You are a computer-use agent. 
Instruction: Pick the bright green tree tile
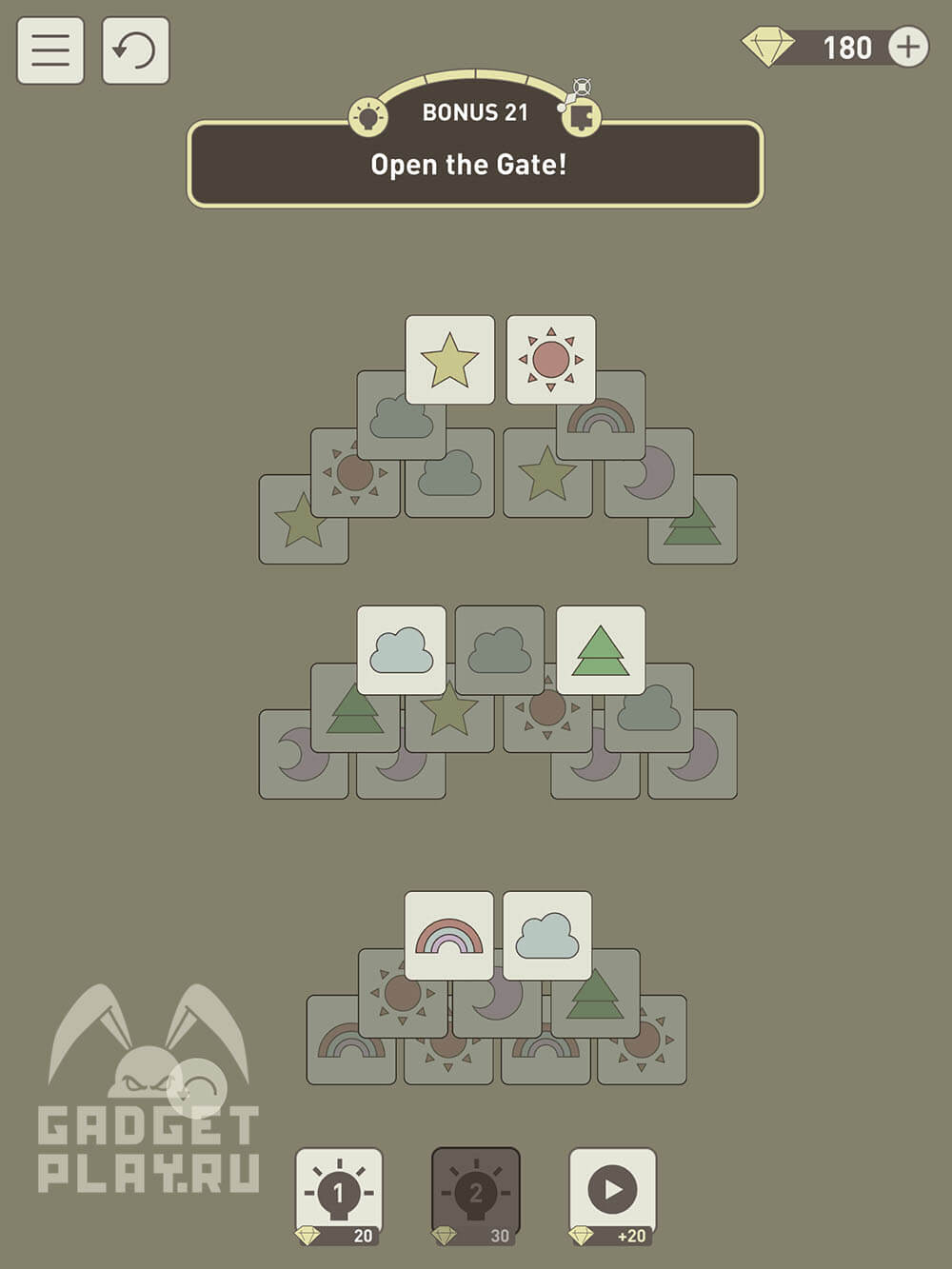click(600, 650)
